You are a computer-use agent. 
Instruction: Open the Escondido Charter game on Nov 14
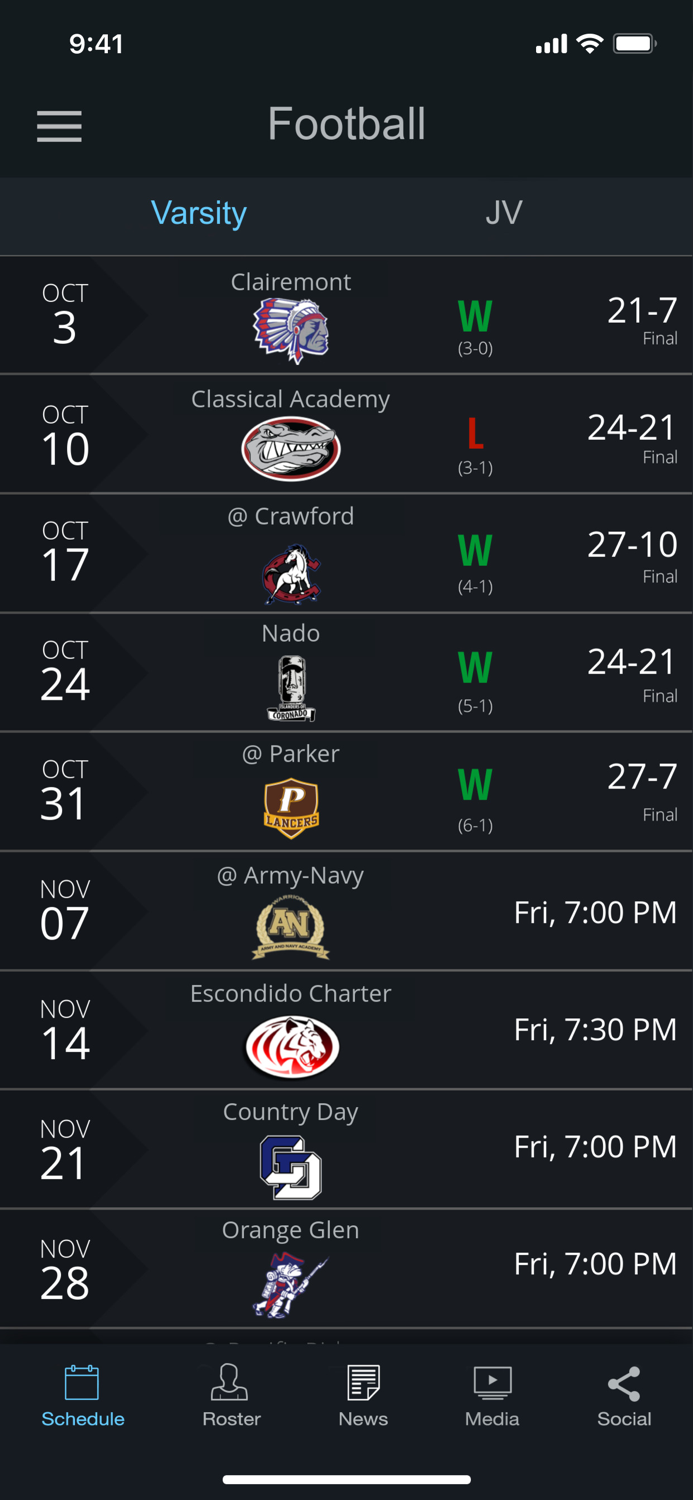pos(346,1030)
